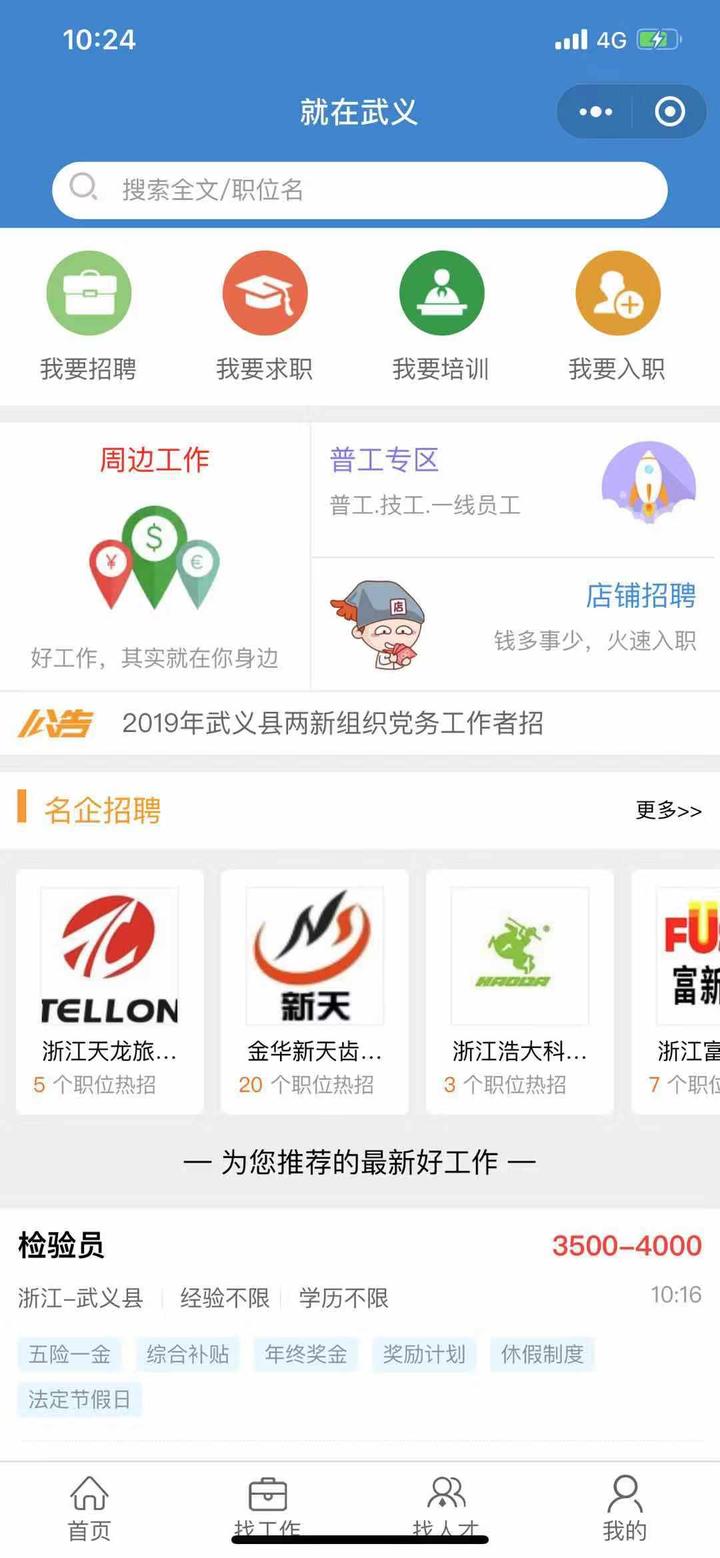Open the 金华新天齿 company card
Image resolution: width=720 pixels, height=1558 pixels.
click(x=315, y=991)
